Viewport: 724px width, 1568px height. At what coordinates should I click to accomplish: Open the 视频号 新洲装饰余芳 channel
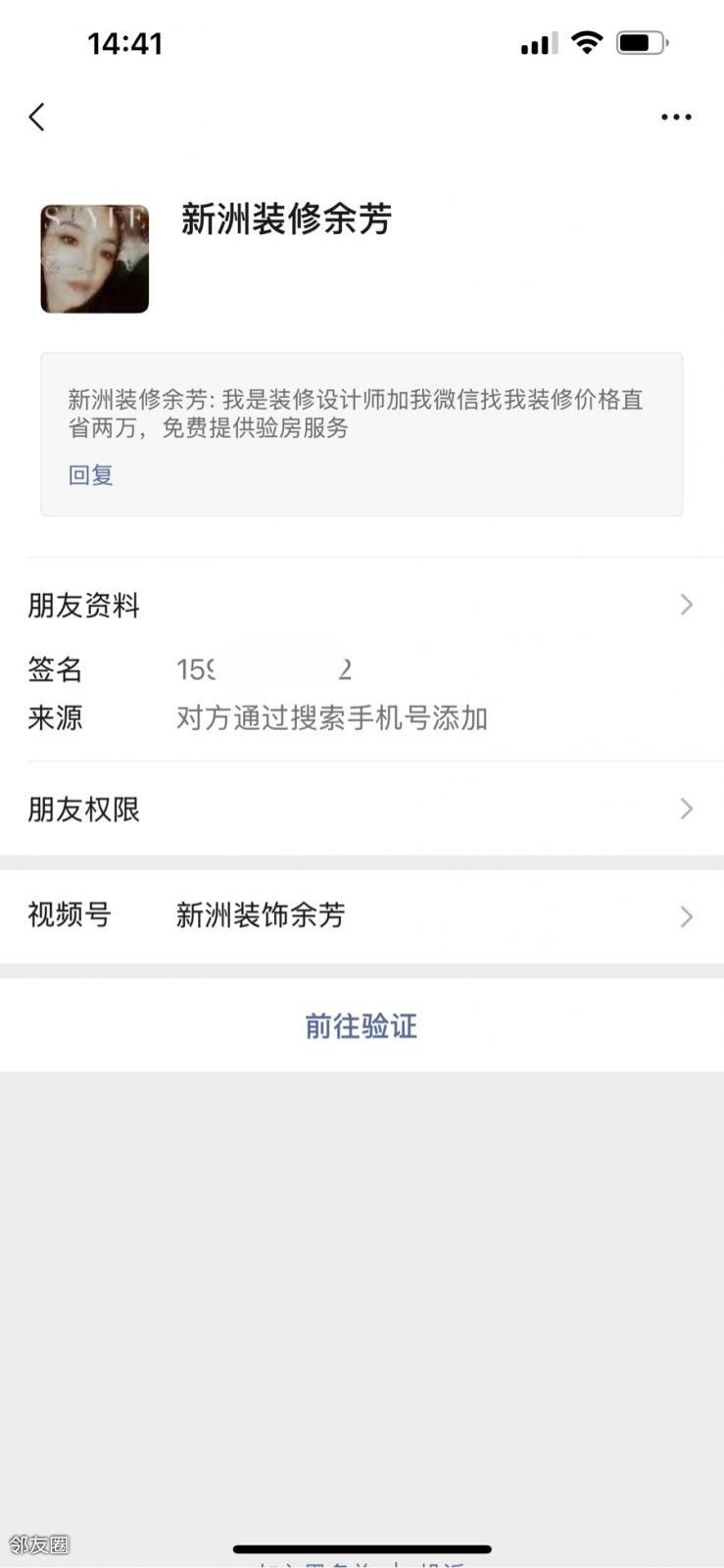pyautogui.click(x=361, y=915)
